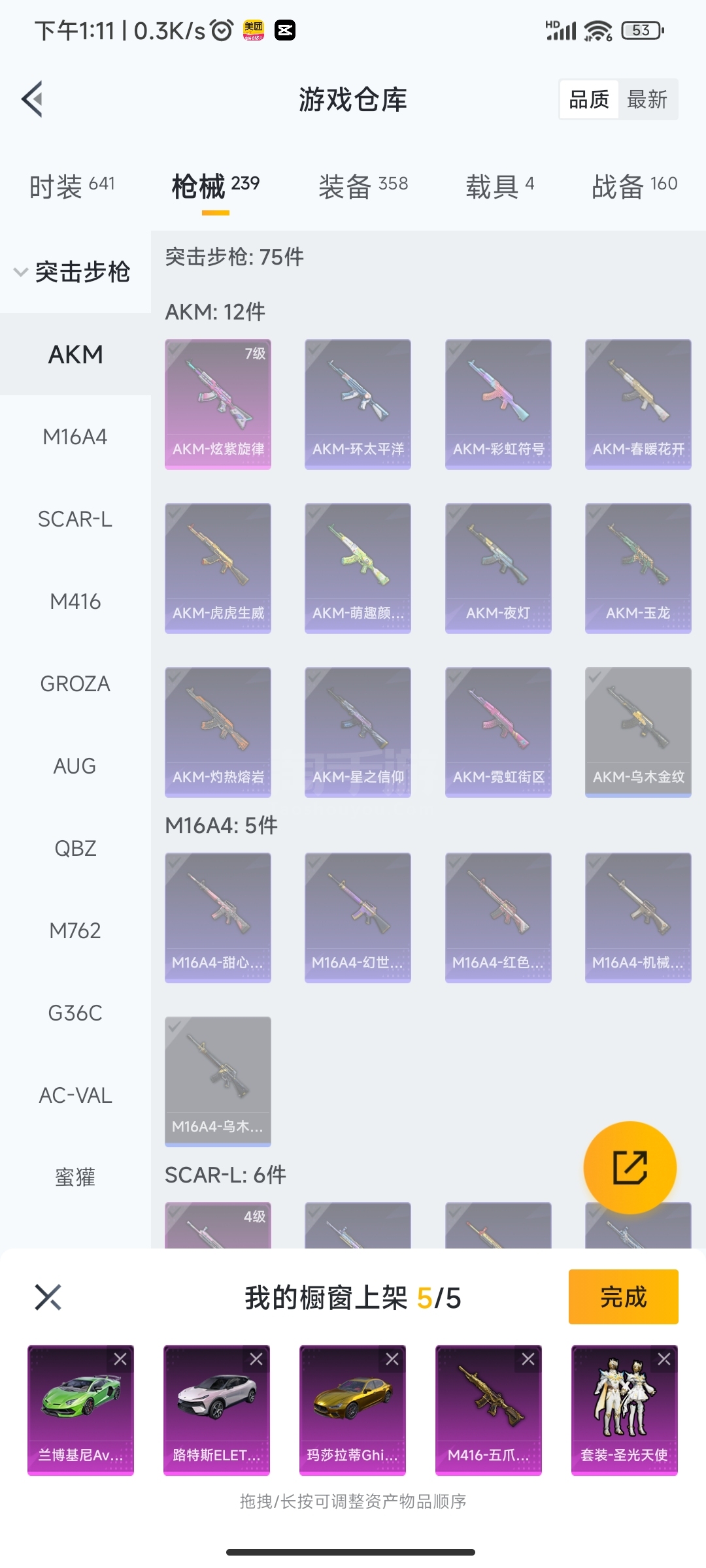Select GROZA in the weapon list
Viewport: 706px width, 1568px height.
point(75,683)
